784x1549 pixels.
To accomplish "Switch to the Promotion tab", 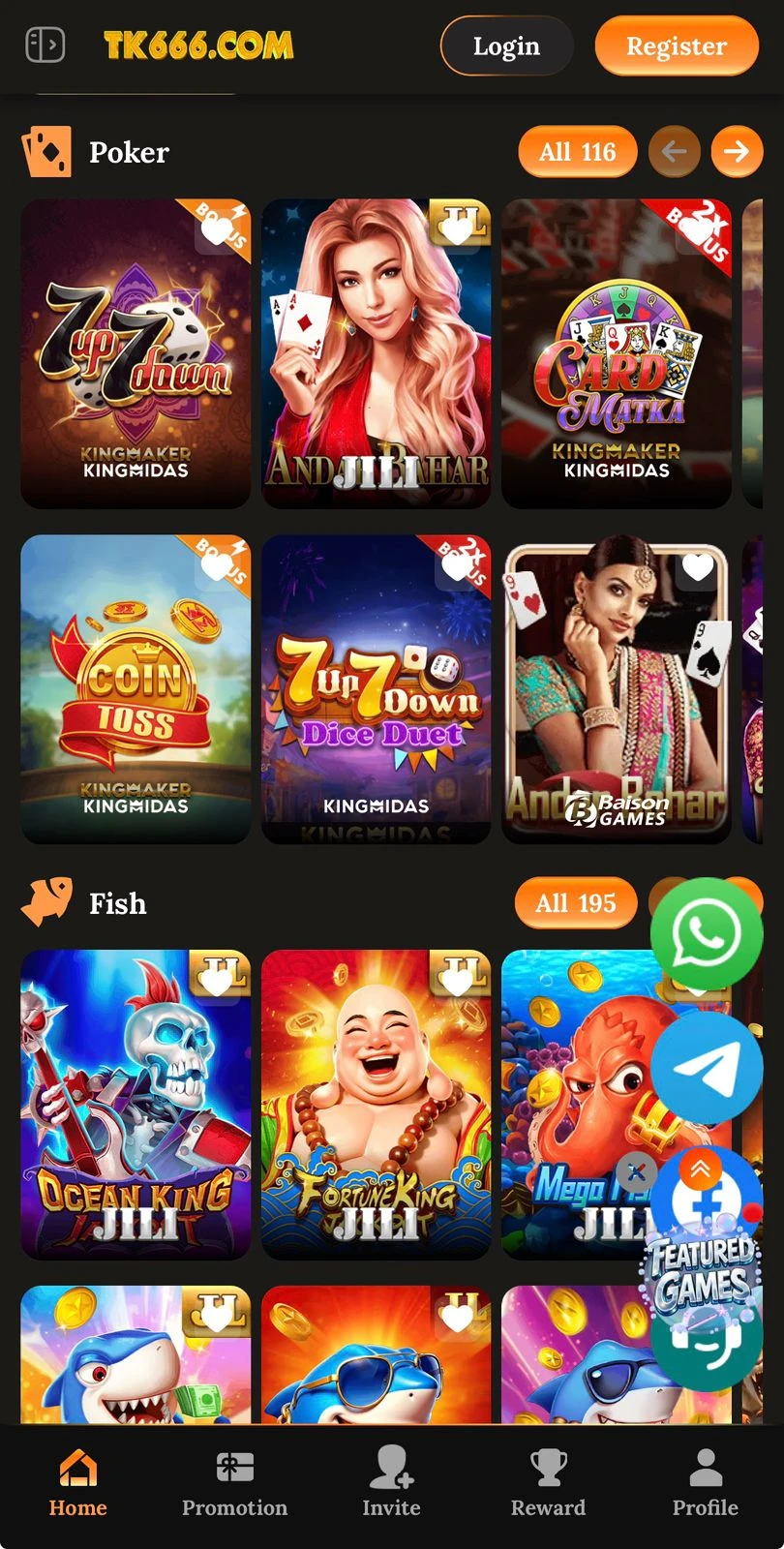I will [234, 1483].
